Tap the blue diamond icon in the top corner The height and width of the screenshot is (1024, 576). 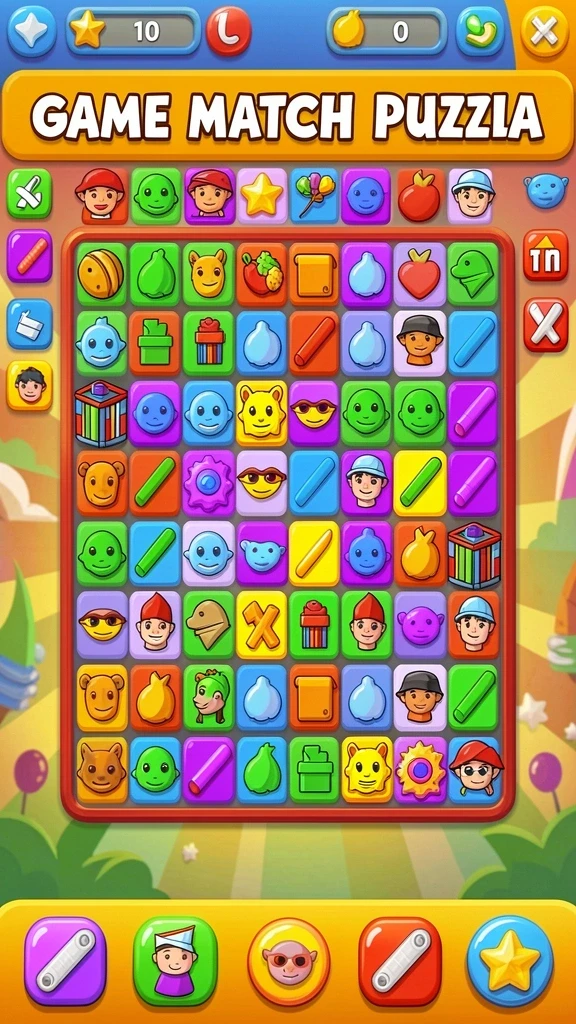click(x=31, y=30)
